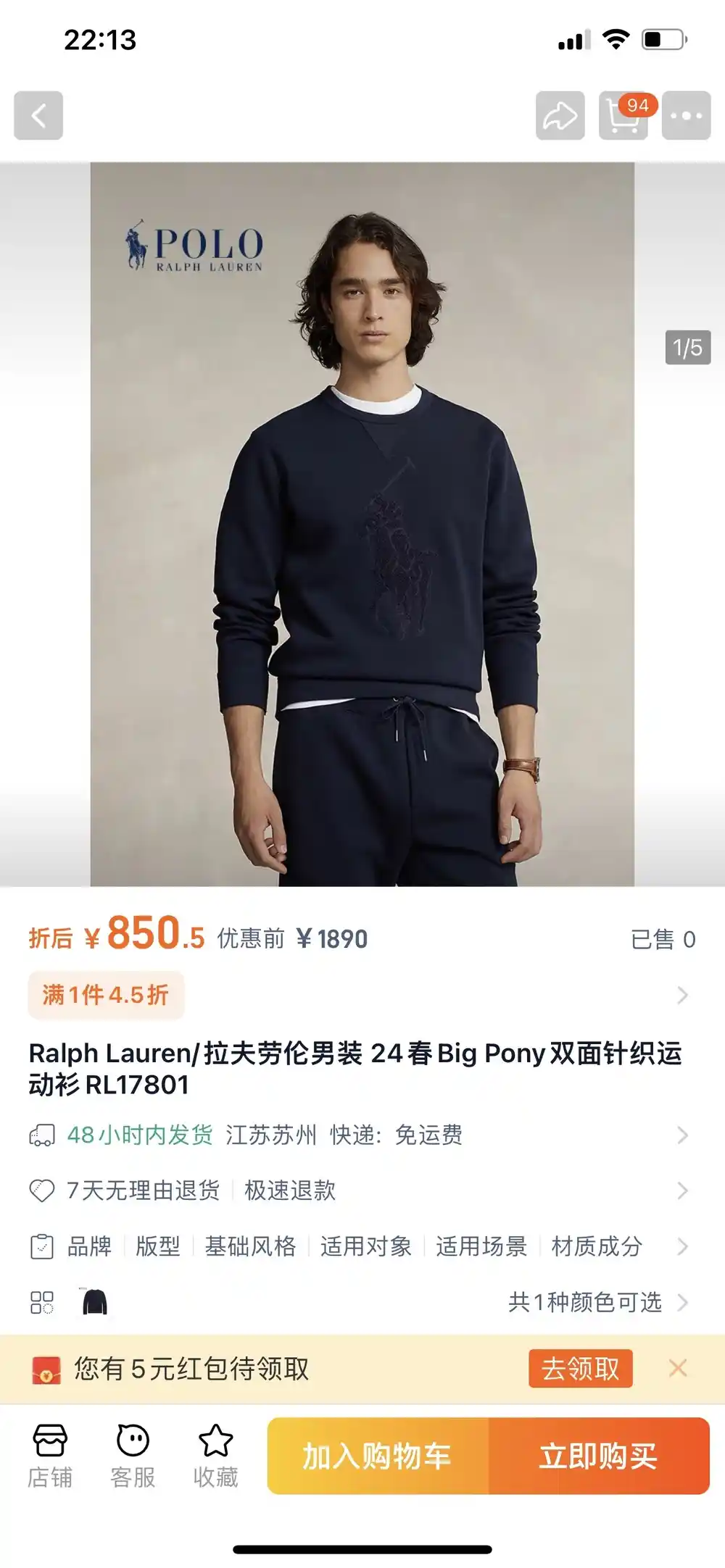
Task: Tap 去领取 to claim the red packet
Action: pos(580,1369)
